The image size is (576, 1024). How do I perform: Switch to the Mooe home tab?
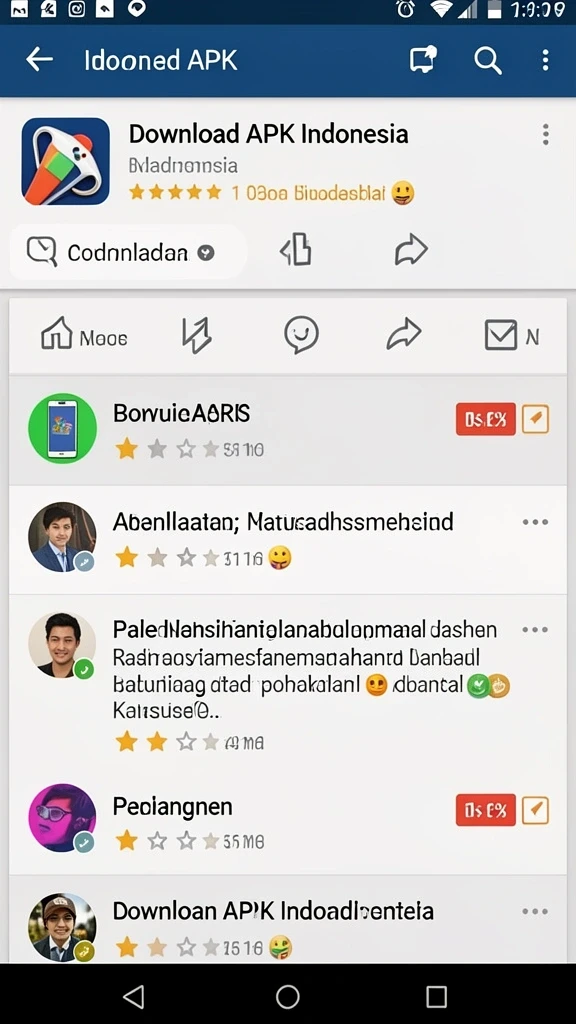84,337
